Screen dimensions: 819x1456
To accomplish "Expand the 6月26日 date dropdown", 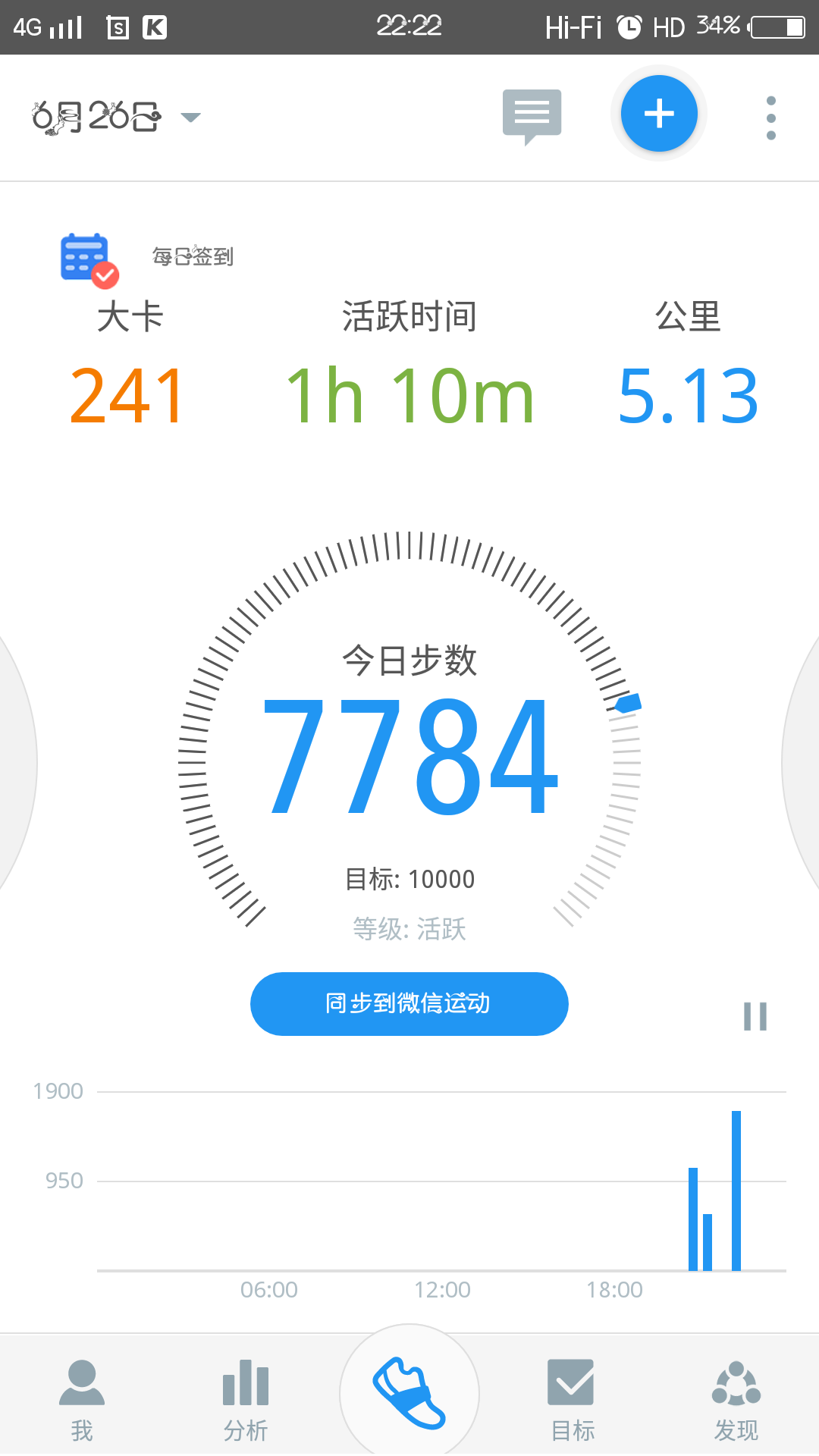I will (116, 117).
